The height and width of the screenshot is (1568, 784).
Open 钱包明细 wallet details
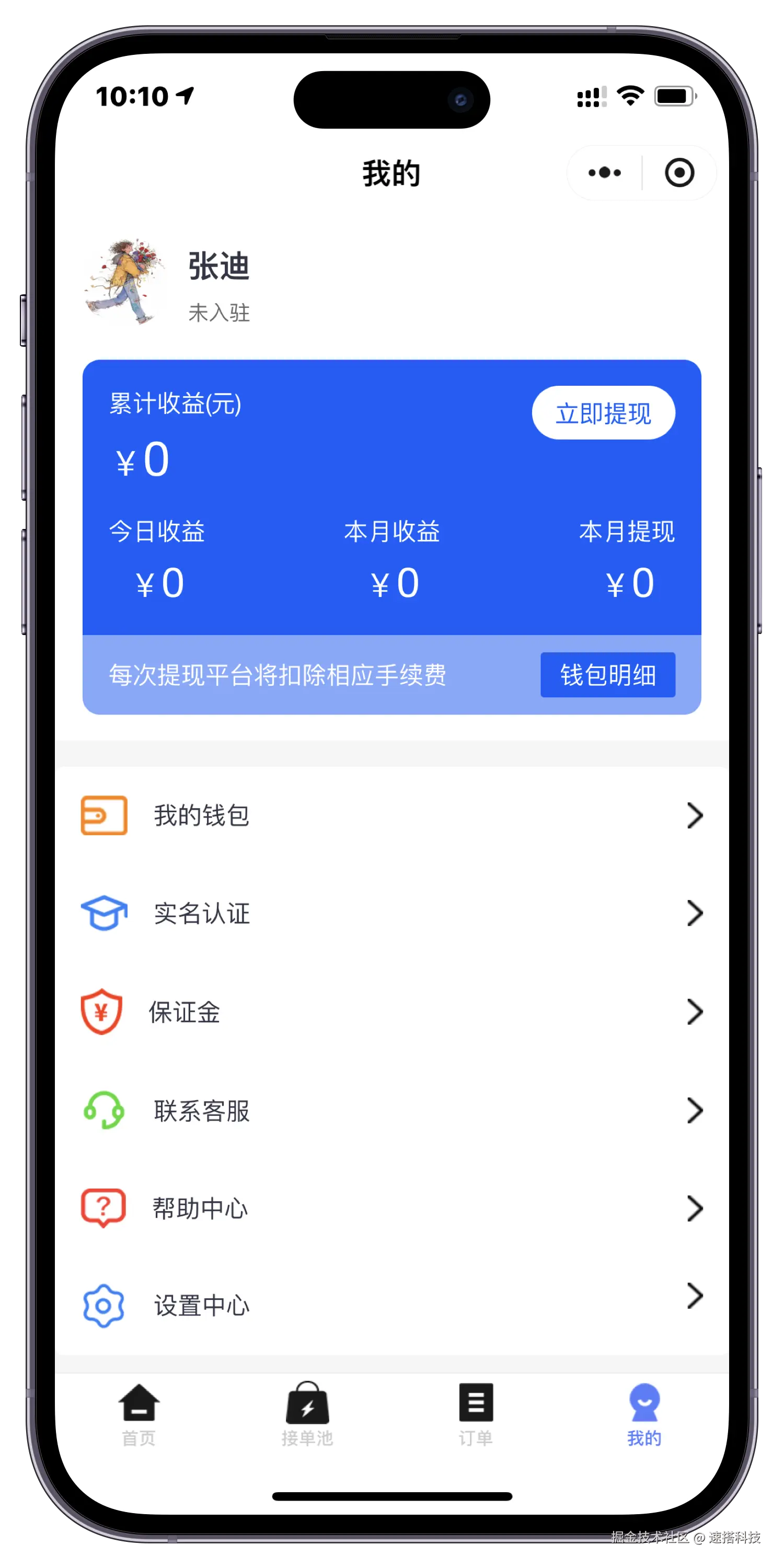coord(607,675)
